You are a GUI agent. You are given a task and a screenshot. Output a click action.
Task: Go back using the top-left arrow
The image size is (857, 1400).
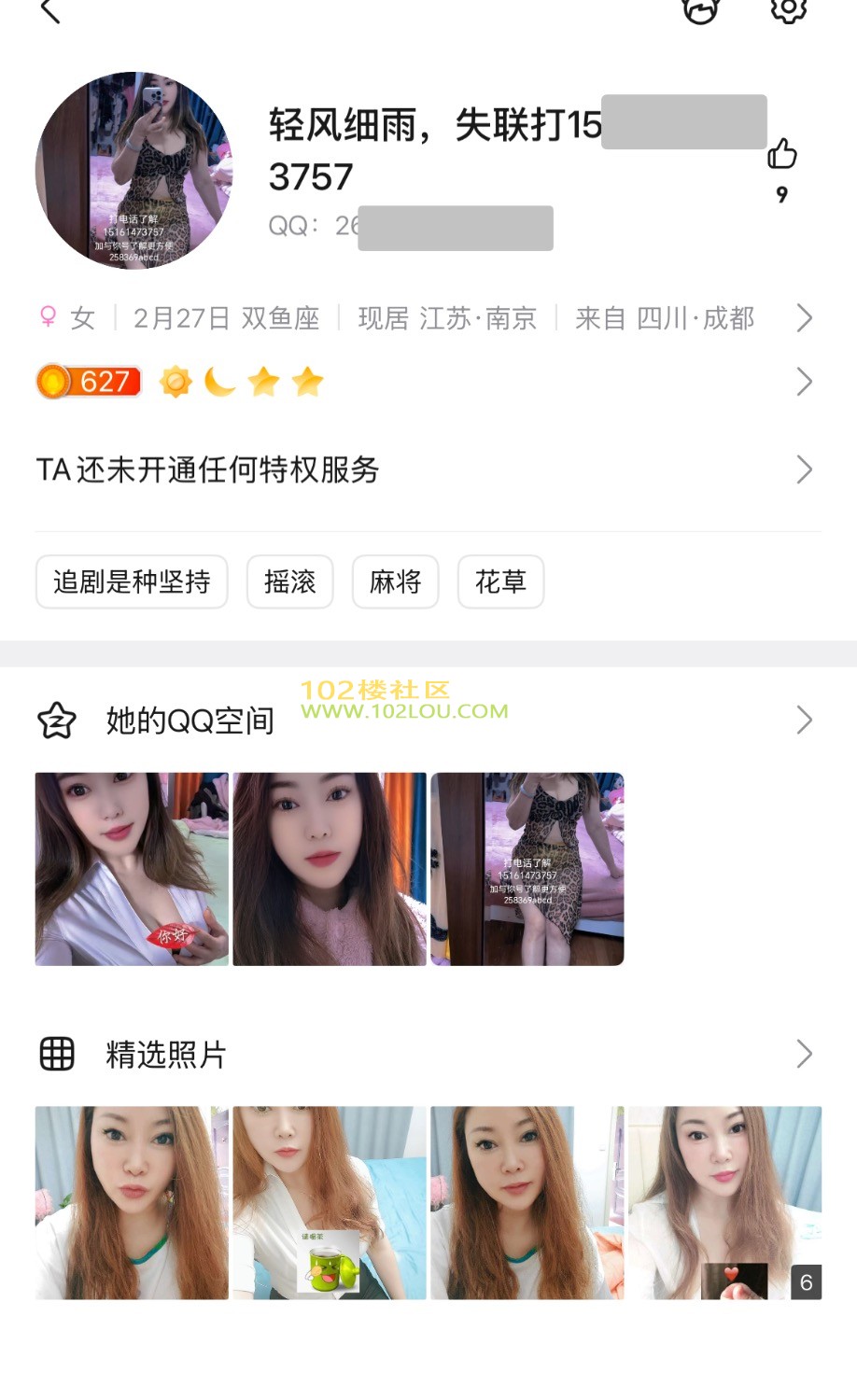[50, 11]
